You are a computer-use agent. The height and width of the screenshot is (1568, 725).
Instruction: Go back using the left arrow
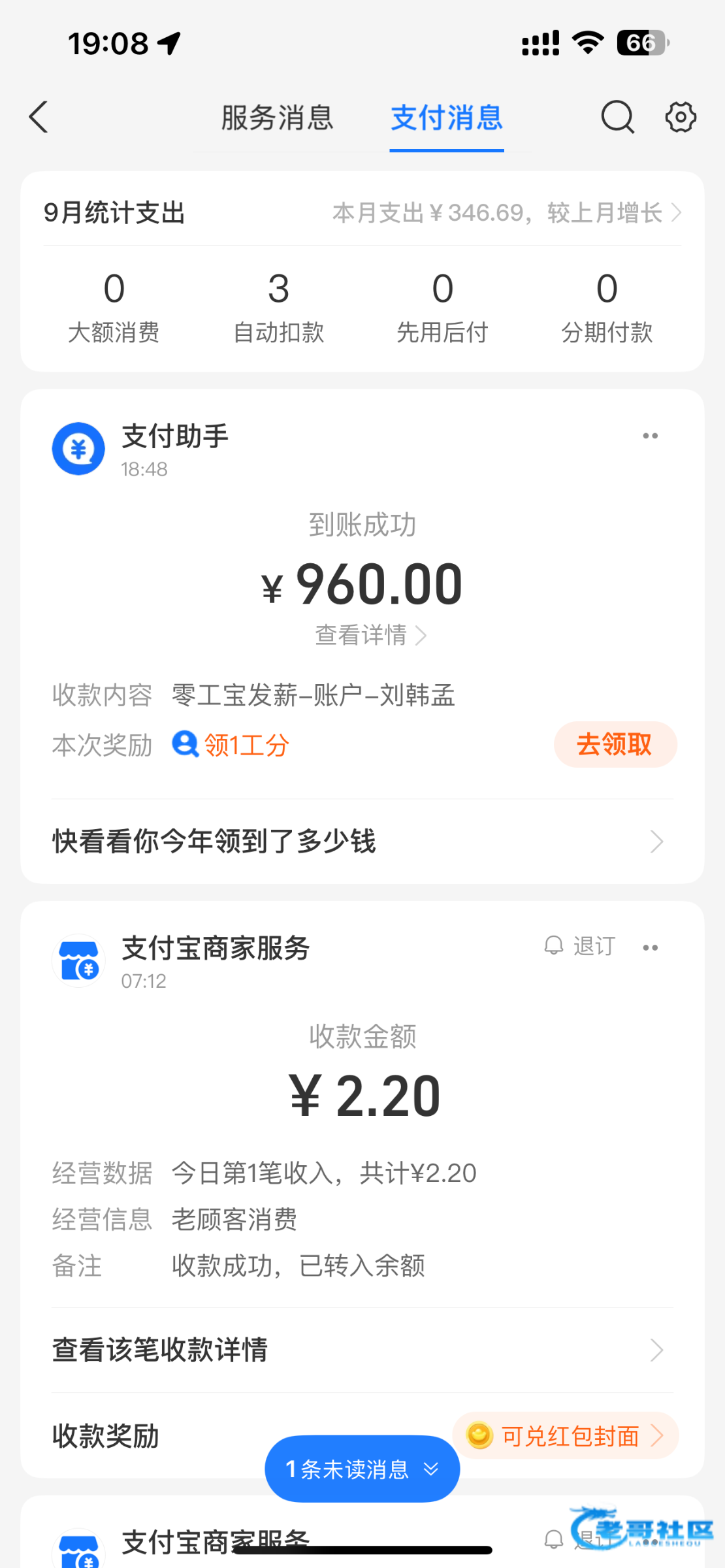pyautogui.click(x=39, y=118)
